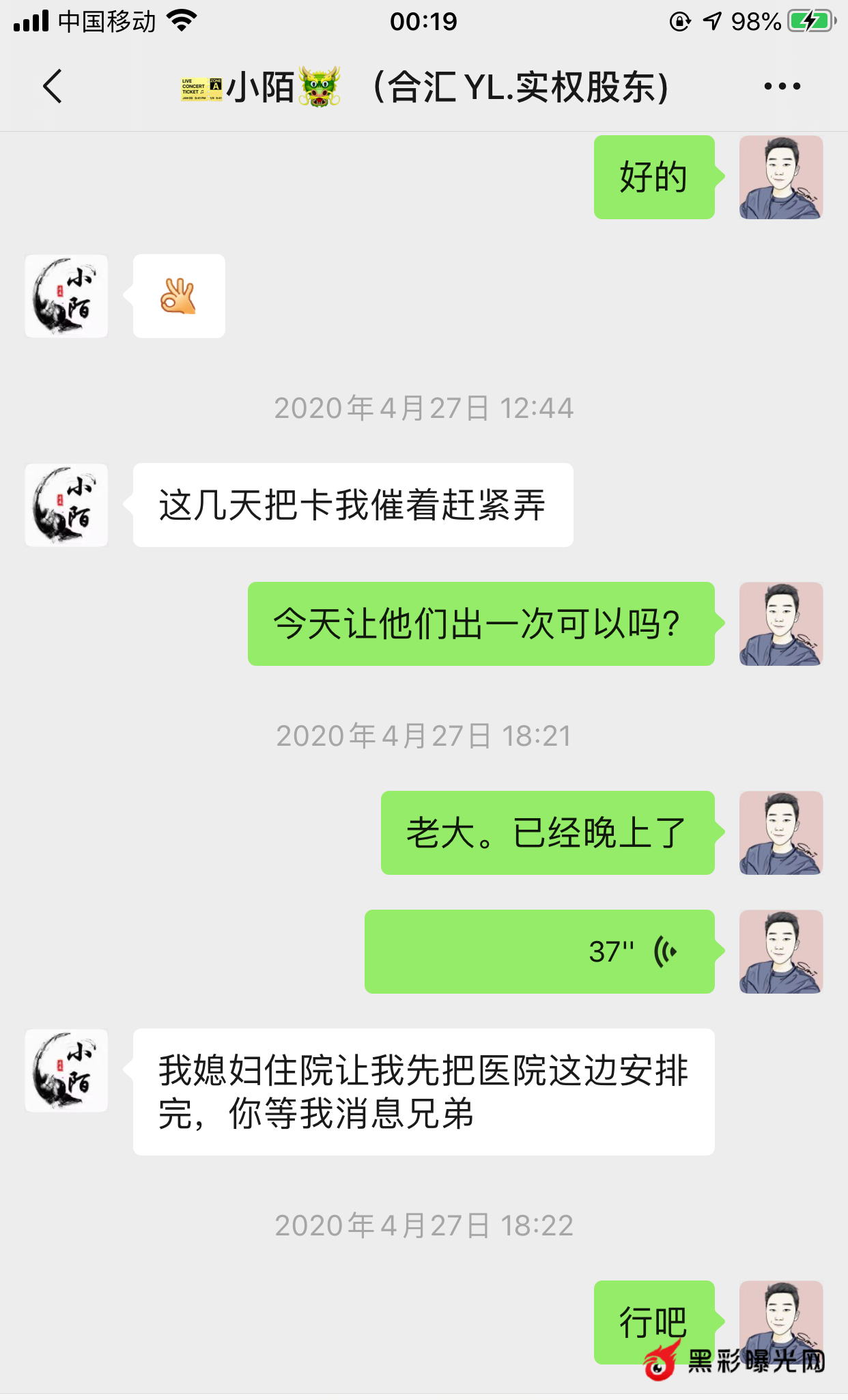Go back to the chat list
This screenshot has width=848, height=1400.
coord(53,87)
